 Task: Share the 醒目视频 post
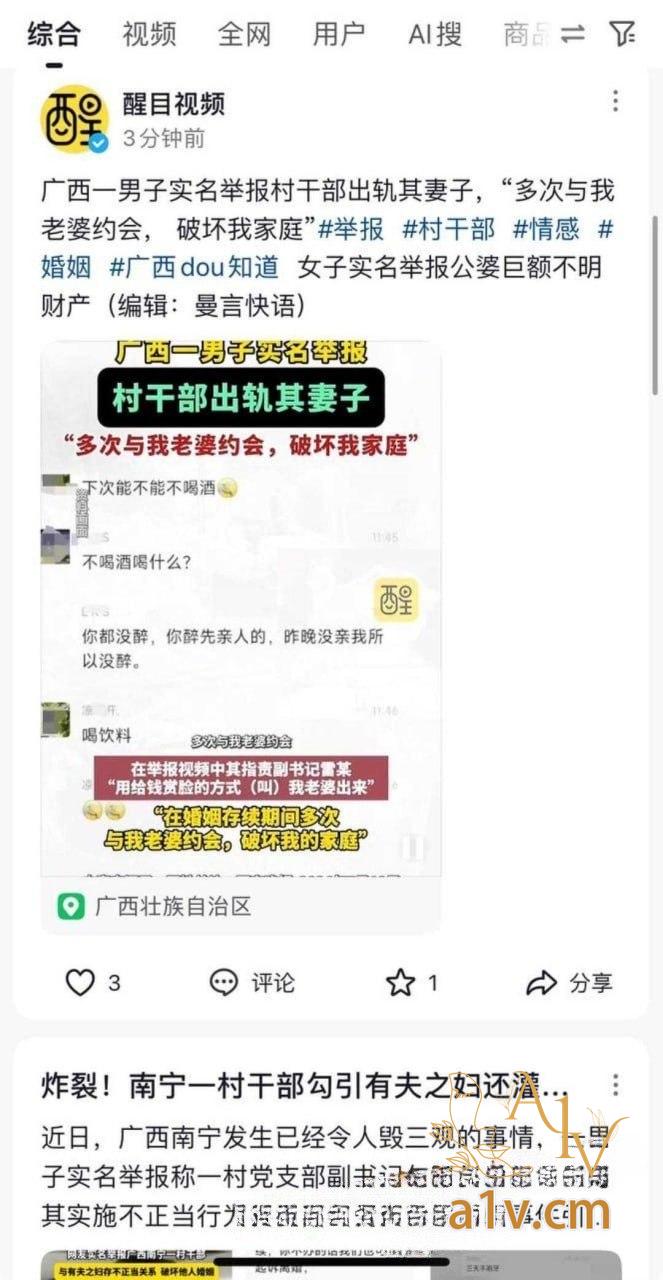click(569, 983)
